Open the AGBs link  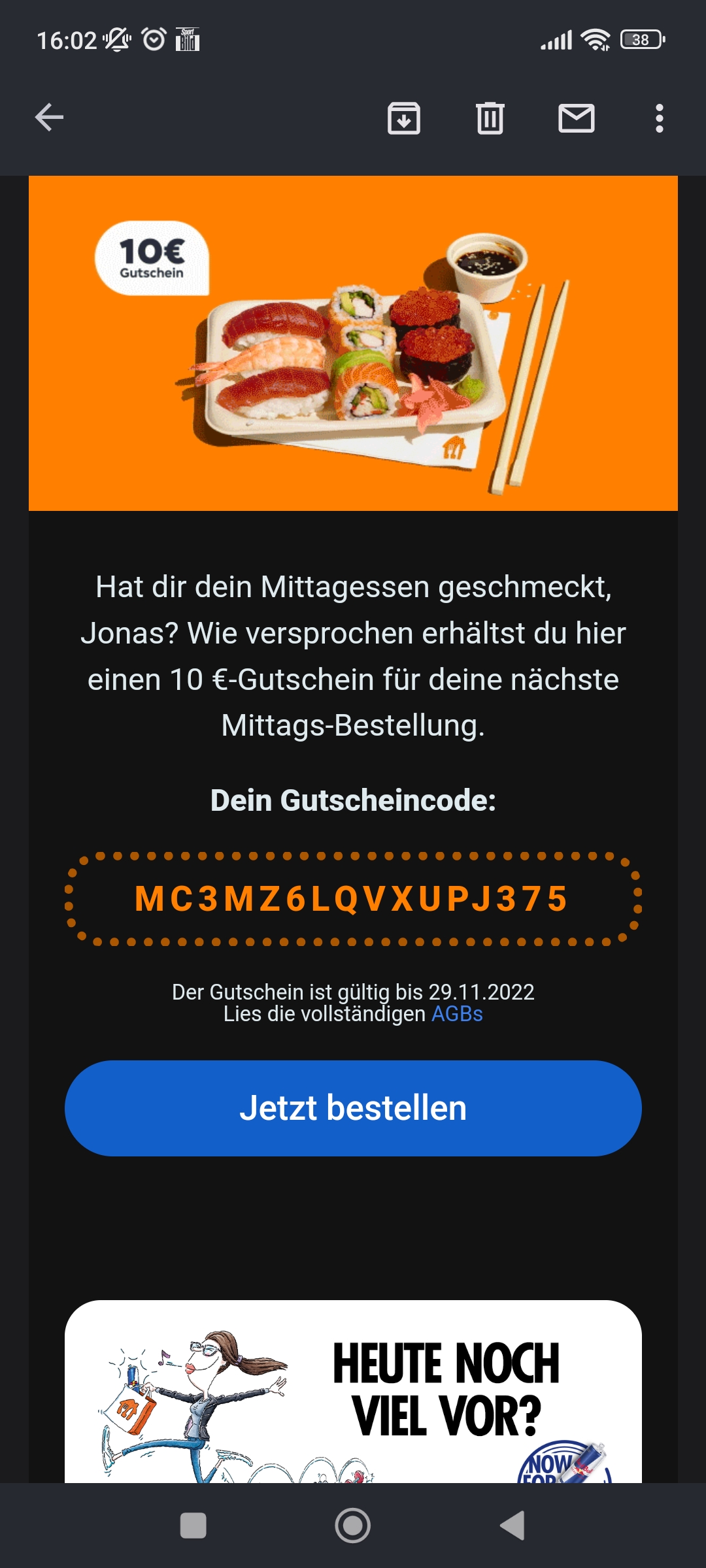(457, 1014)
